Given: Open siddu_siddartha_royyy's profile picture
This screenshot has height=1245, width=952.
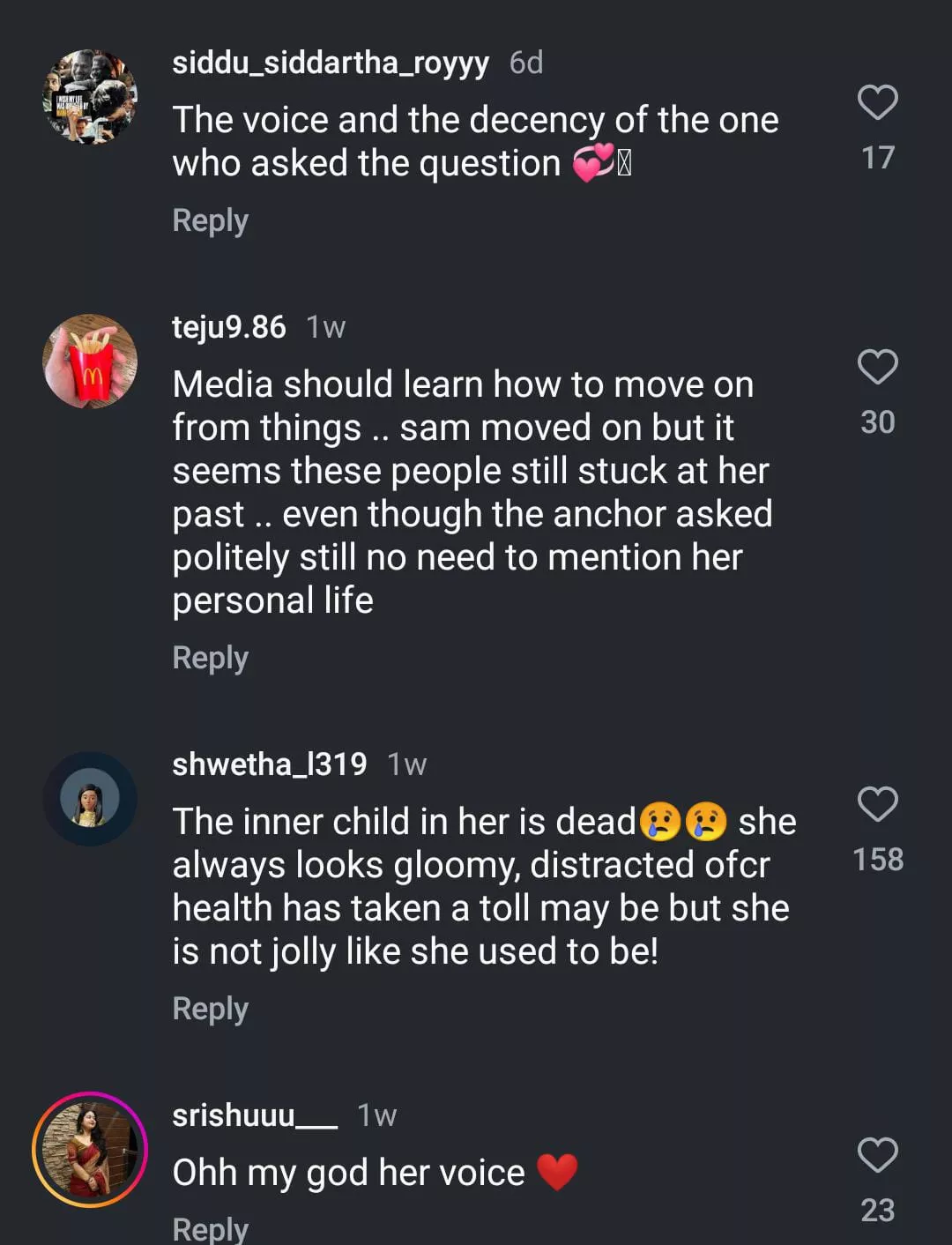Looking at the screenshot, I should click(x=90, y=97).
